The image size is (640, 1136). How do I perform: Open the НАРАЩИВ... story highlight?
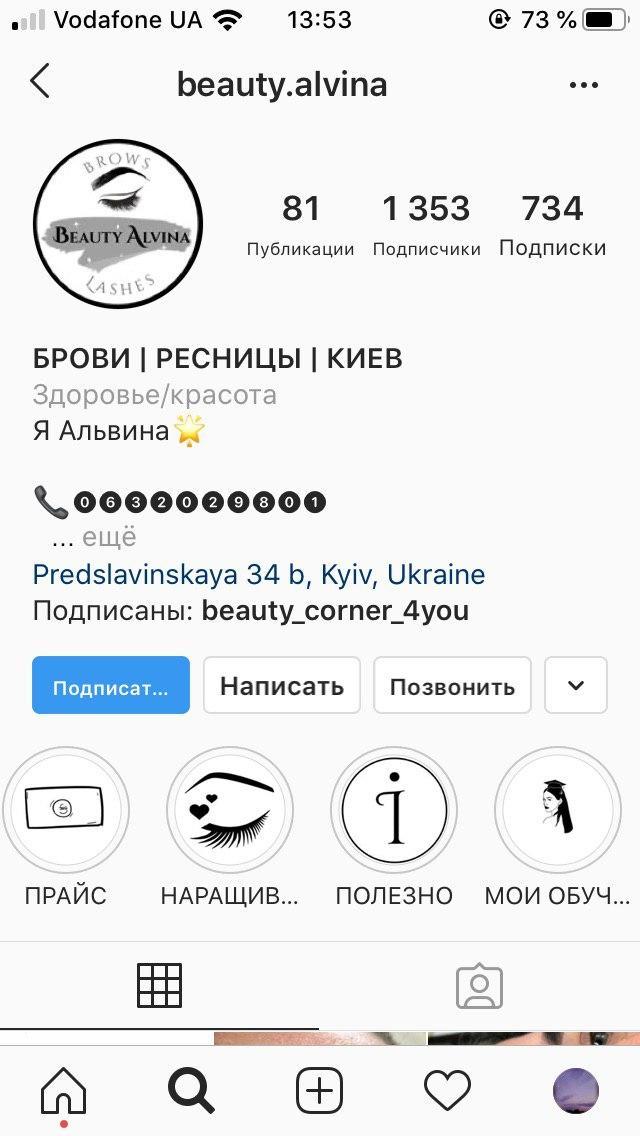[230, 810]
